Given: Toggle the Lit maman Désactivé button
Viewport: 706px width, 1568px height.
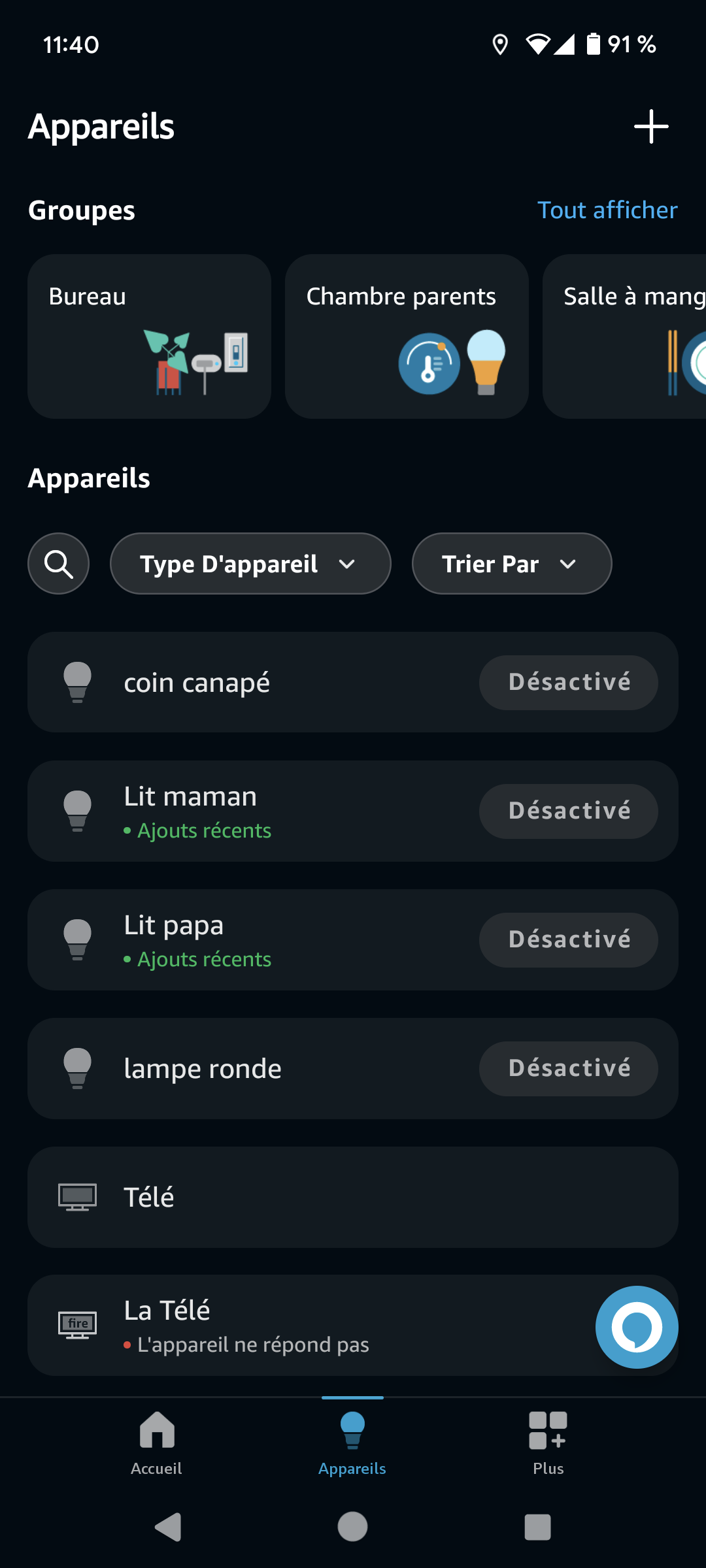Looking at the screenshot, I should click(x=569, y=811).
